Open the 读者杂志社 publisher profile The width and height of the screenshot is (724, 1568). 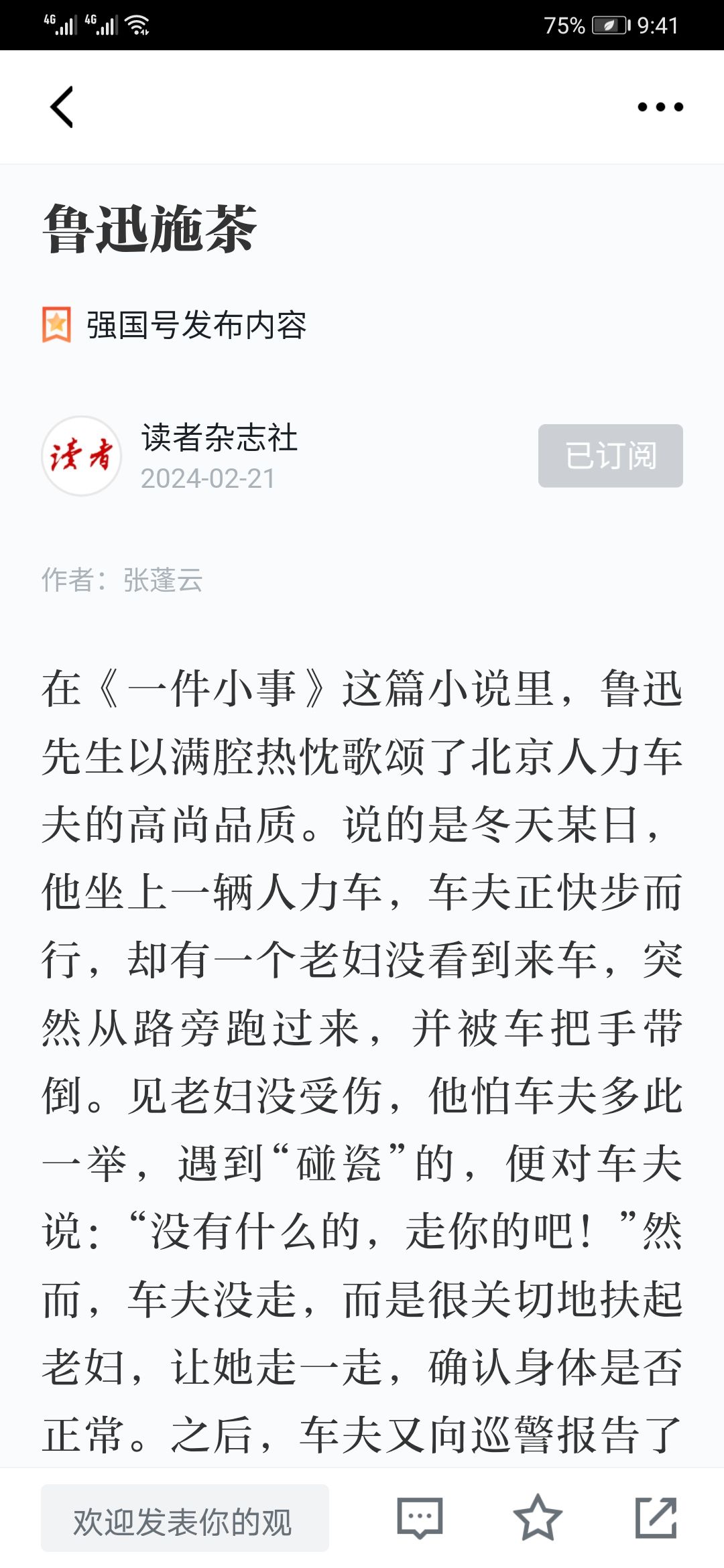(219, 438)
